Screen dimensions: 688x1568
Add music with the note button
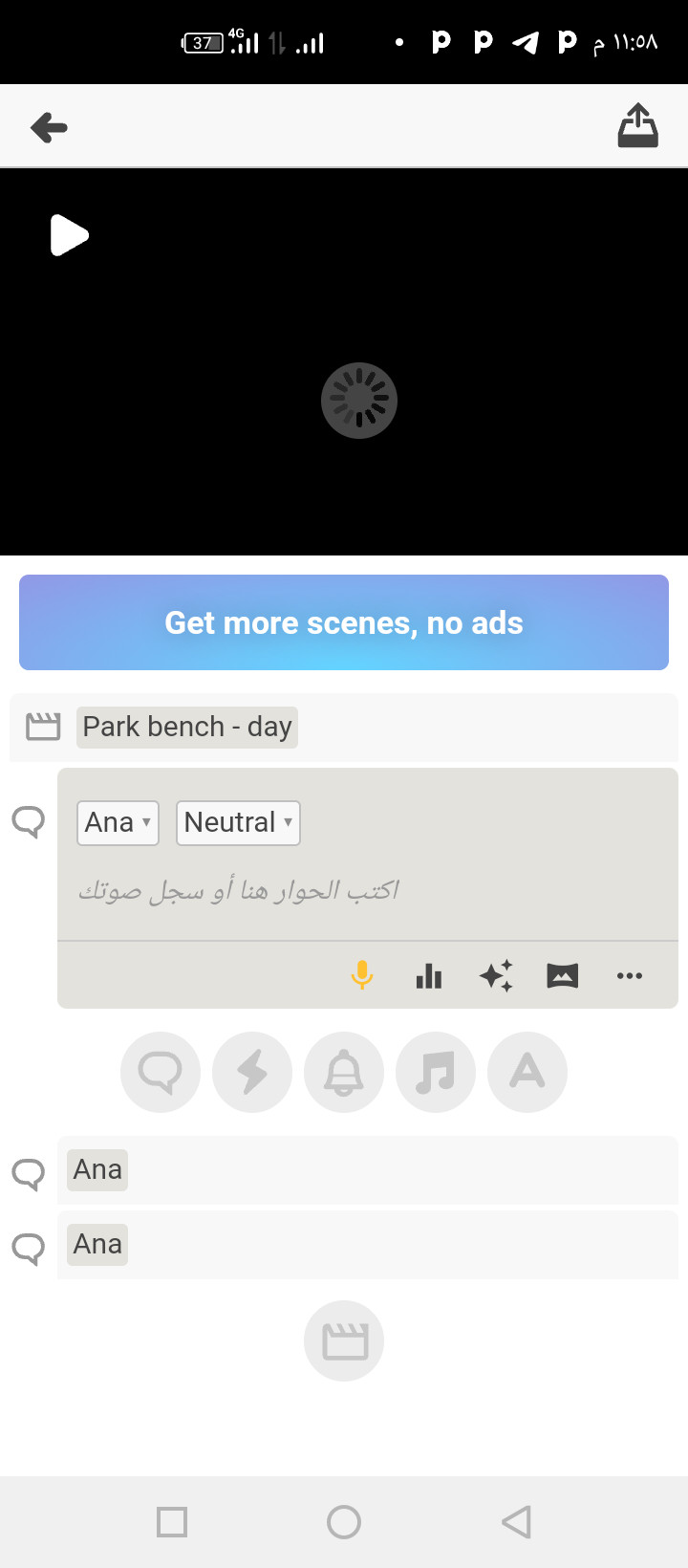tap(436, 1072)
